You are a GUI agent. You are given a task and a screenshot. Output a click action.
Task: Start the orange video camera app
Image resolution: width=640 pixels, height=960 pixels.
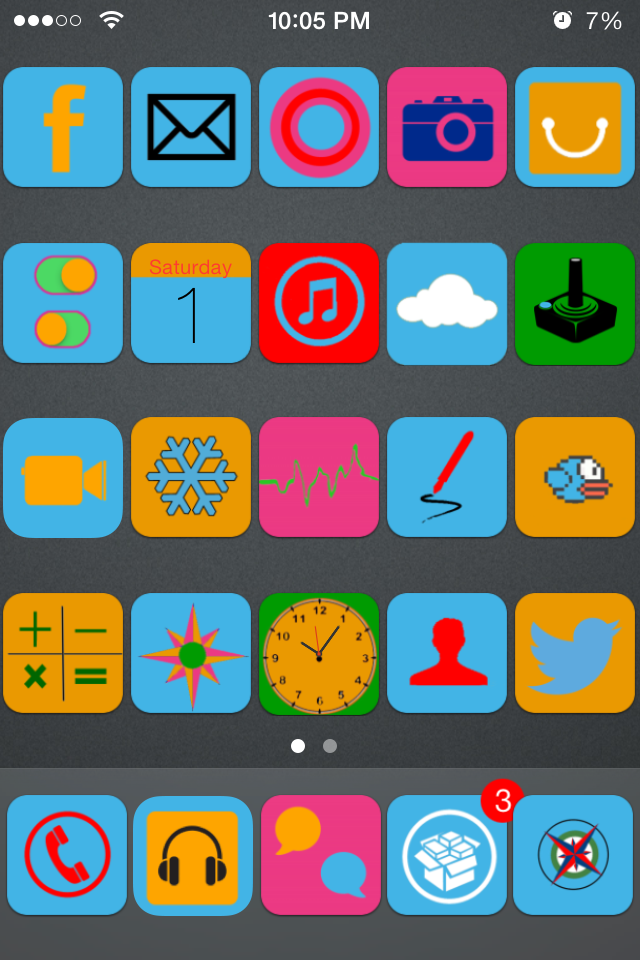pos(63,478)
